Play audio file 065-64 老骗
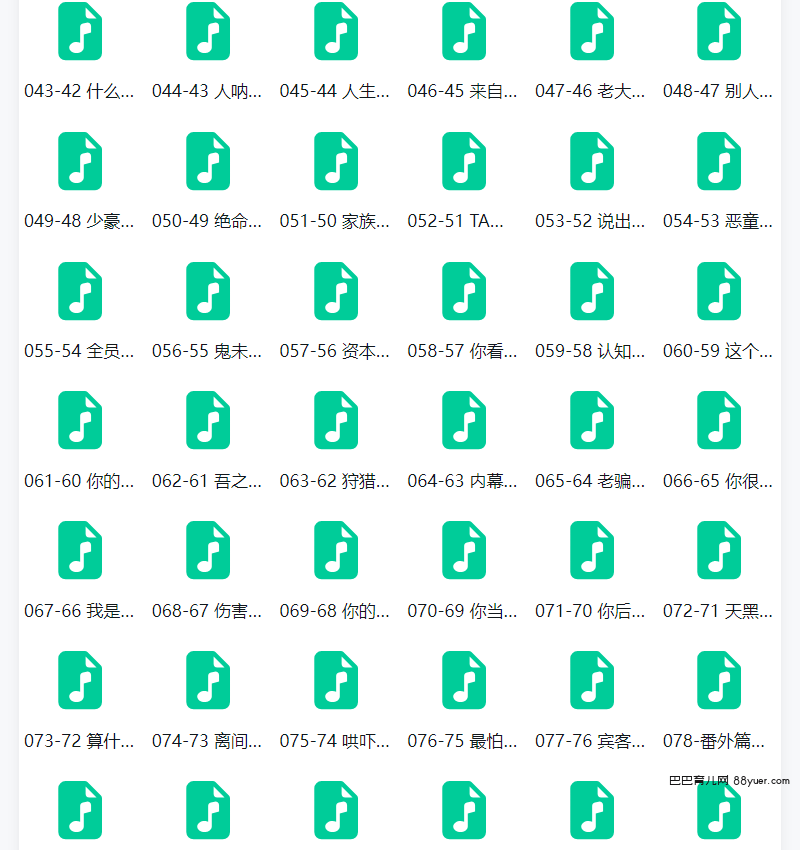This screenshot has height=850, width=800. coord(592,420)
